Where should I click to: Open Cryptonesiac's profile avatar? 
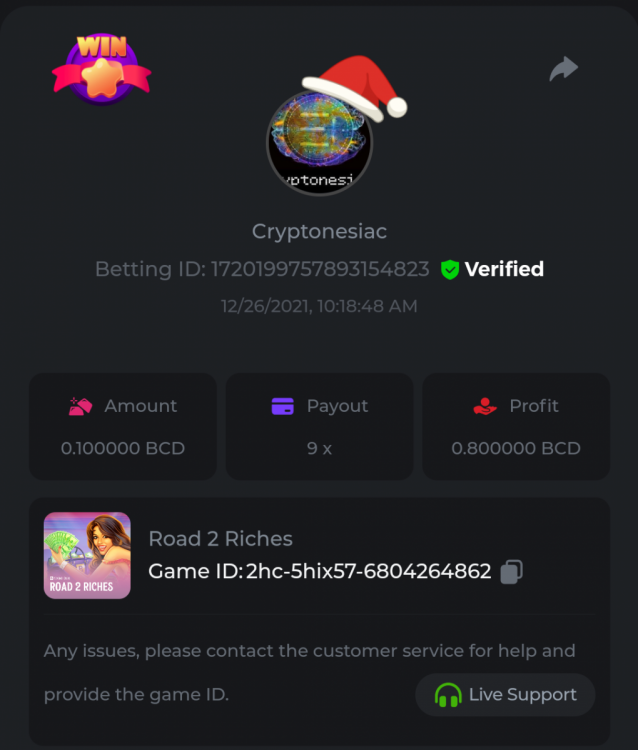point(319,143)
